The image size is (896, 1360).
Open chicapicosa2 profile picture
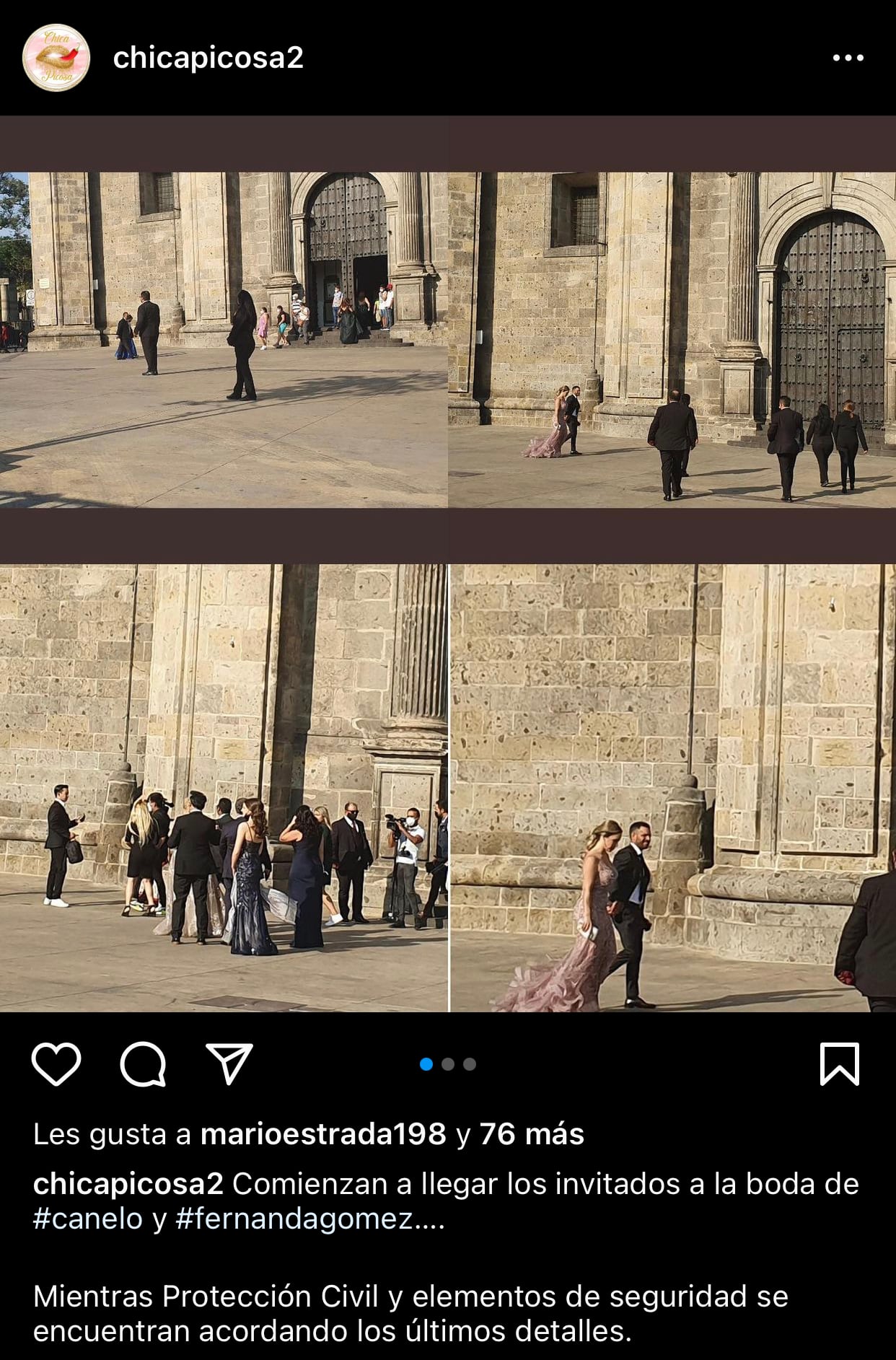[x=56, y=58]
